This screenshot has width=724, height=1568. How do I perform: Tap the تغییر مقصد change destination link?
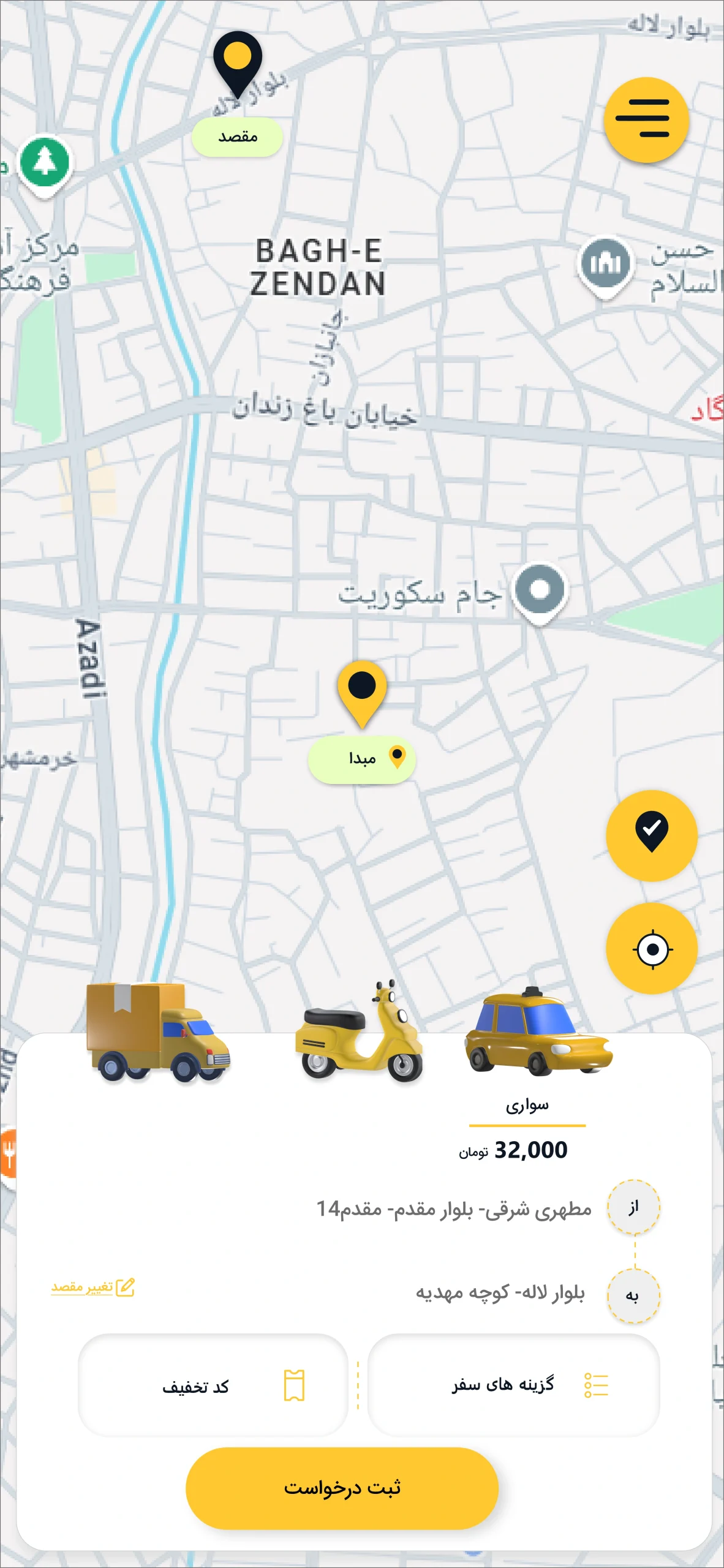[93, 1287]
